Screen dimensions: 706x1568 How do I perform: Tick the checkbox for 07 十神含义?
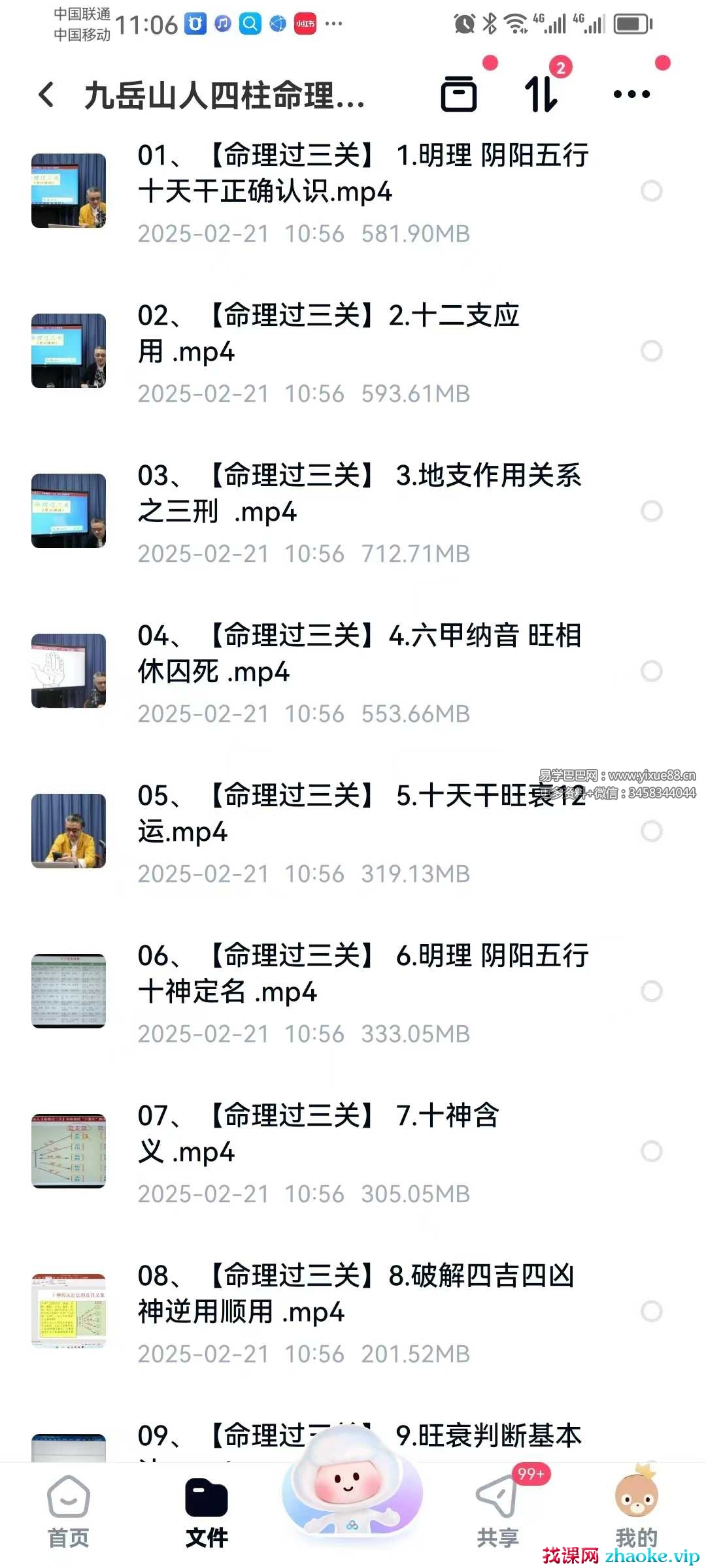pos(652,1151)
